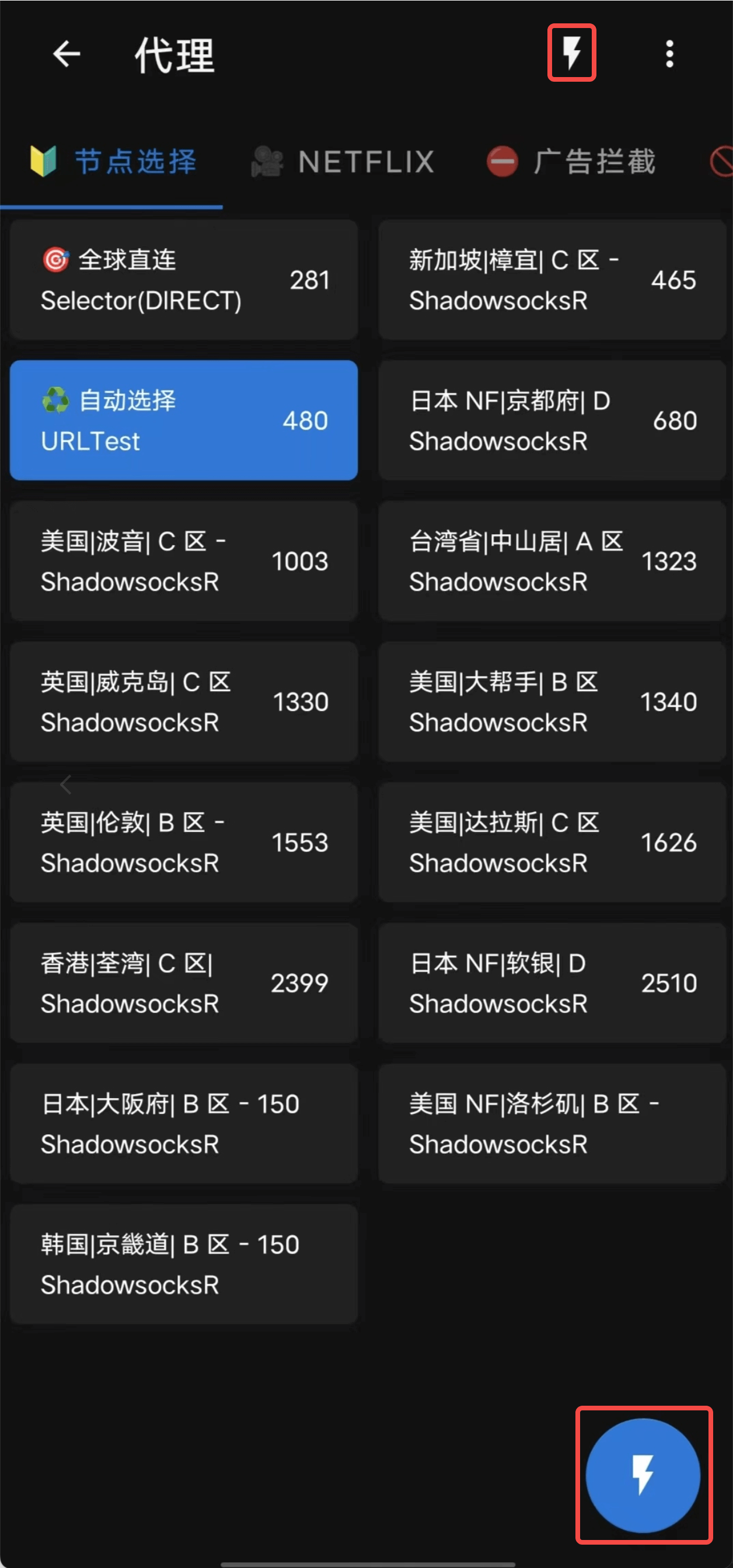Select the 英国|威克岛 C 区 node
The width and height of the screenshot is (733, 1568).
coord(184,701)
